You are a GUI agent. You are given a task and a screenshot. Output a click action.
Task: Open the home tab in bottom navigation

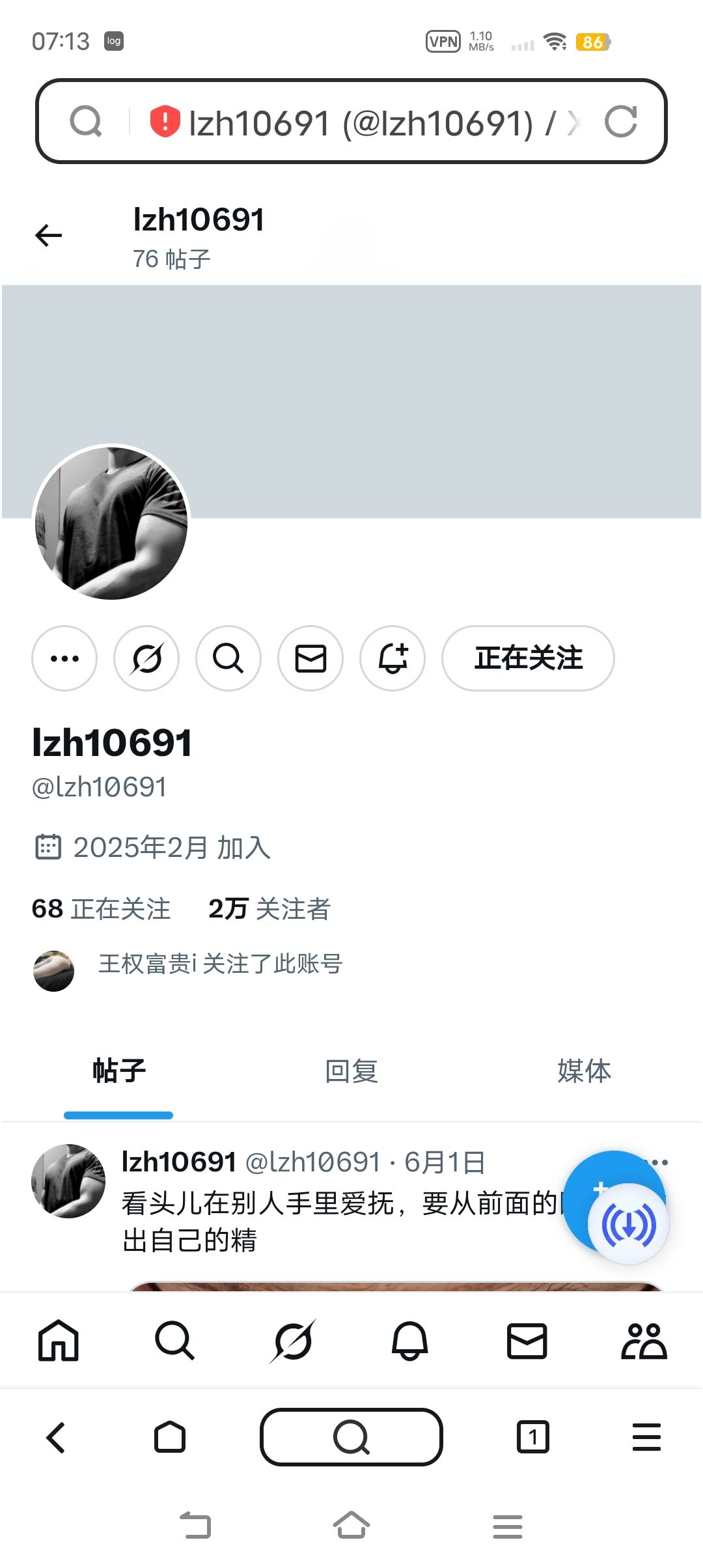(x=59, y=1341)
